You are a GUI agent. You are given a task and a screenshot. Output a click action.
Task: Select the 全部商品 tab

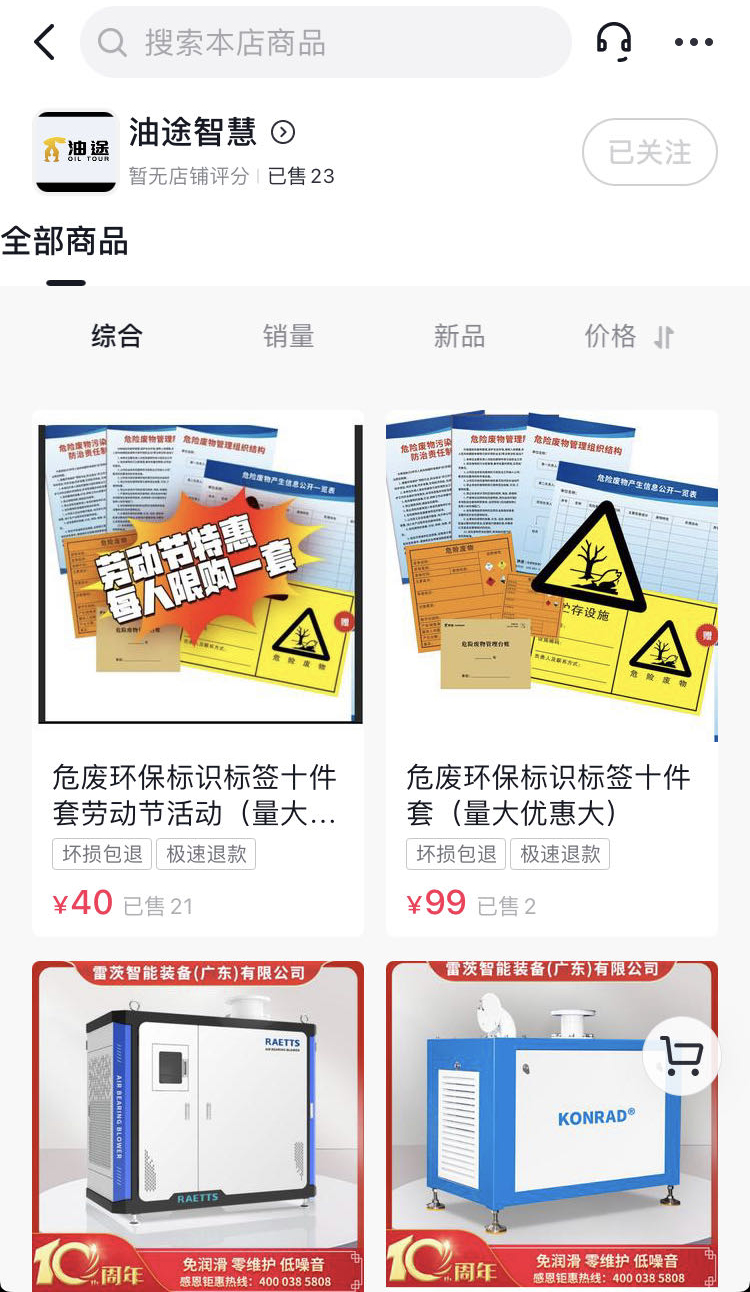click(65, 242)
